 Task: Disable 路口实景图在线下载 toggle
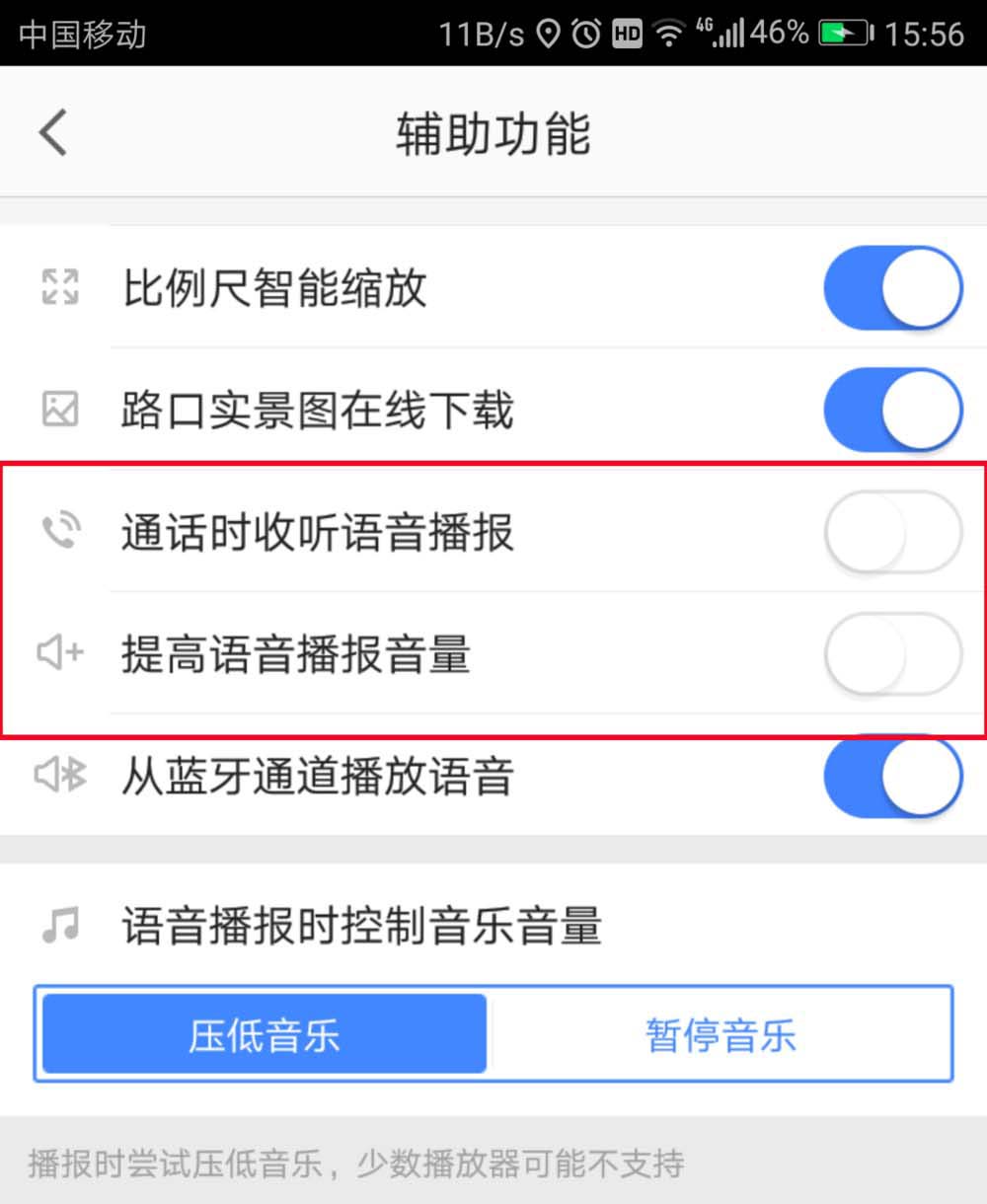tap(892, 410)
